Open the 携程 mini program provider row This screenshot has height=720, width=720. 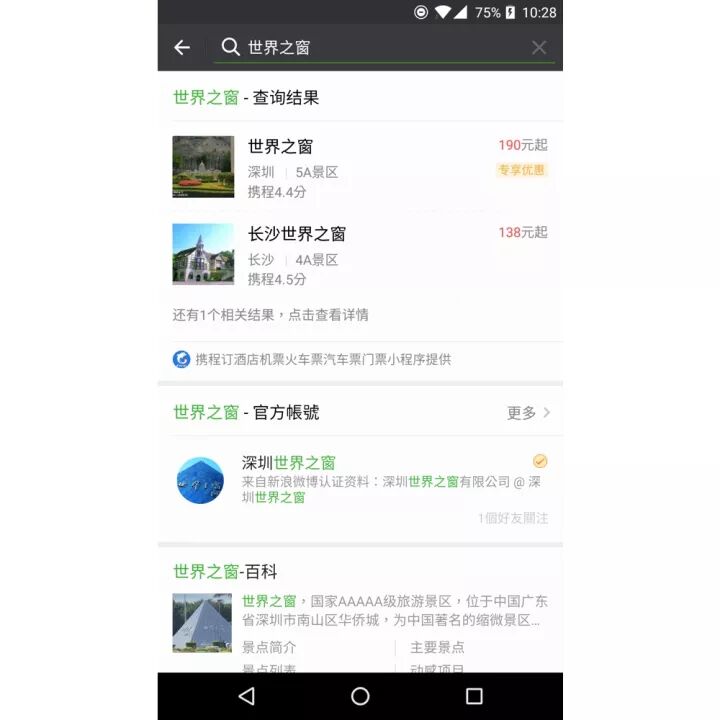[x=322, y=359]
